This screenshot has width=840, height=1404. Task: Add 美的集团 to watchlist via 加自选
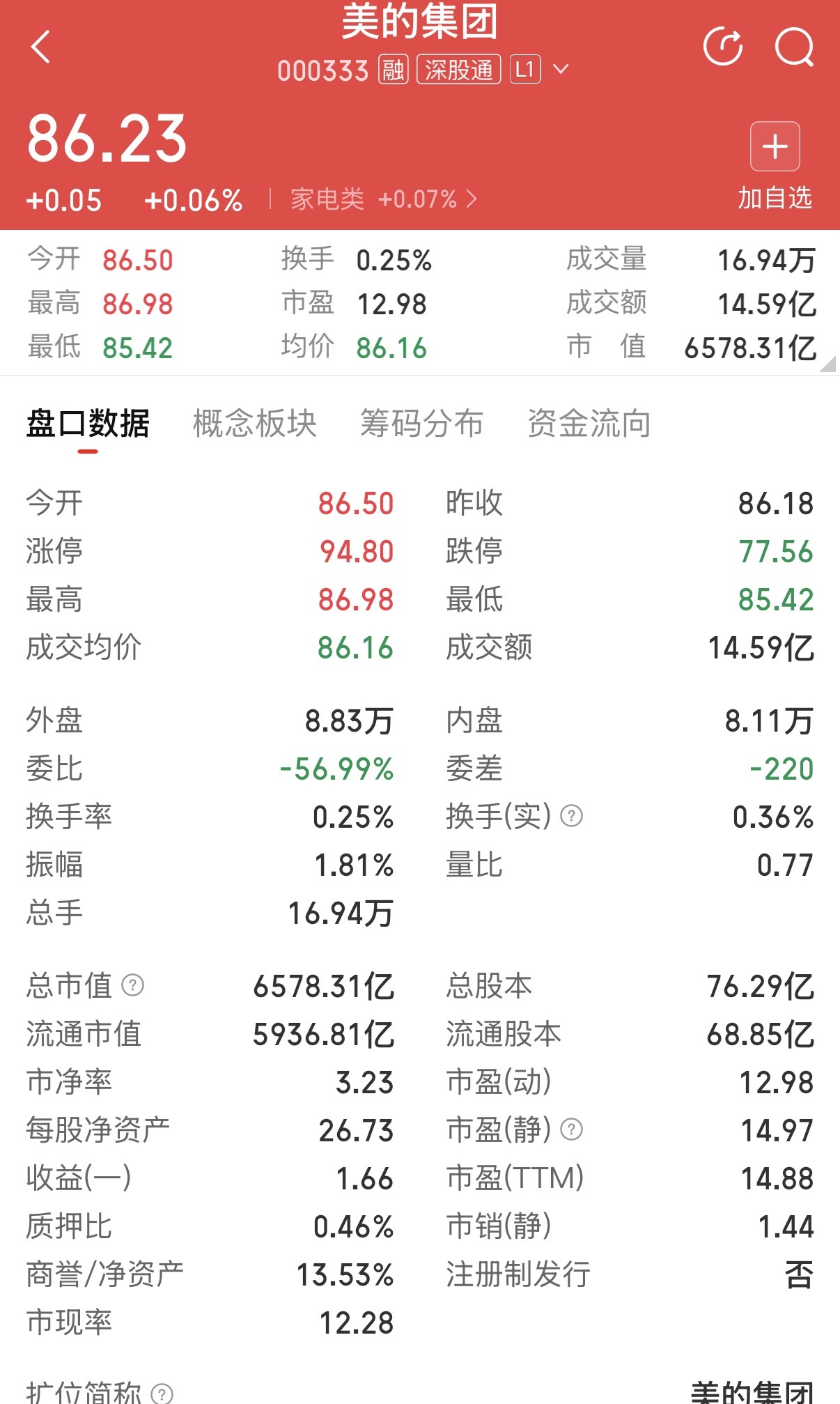[x=775, y=167]
